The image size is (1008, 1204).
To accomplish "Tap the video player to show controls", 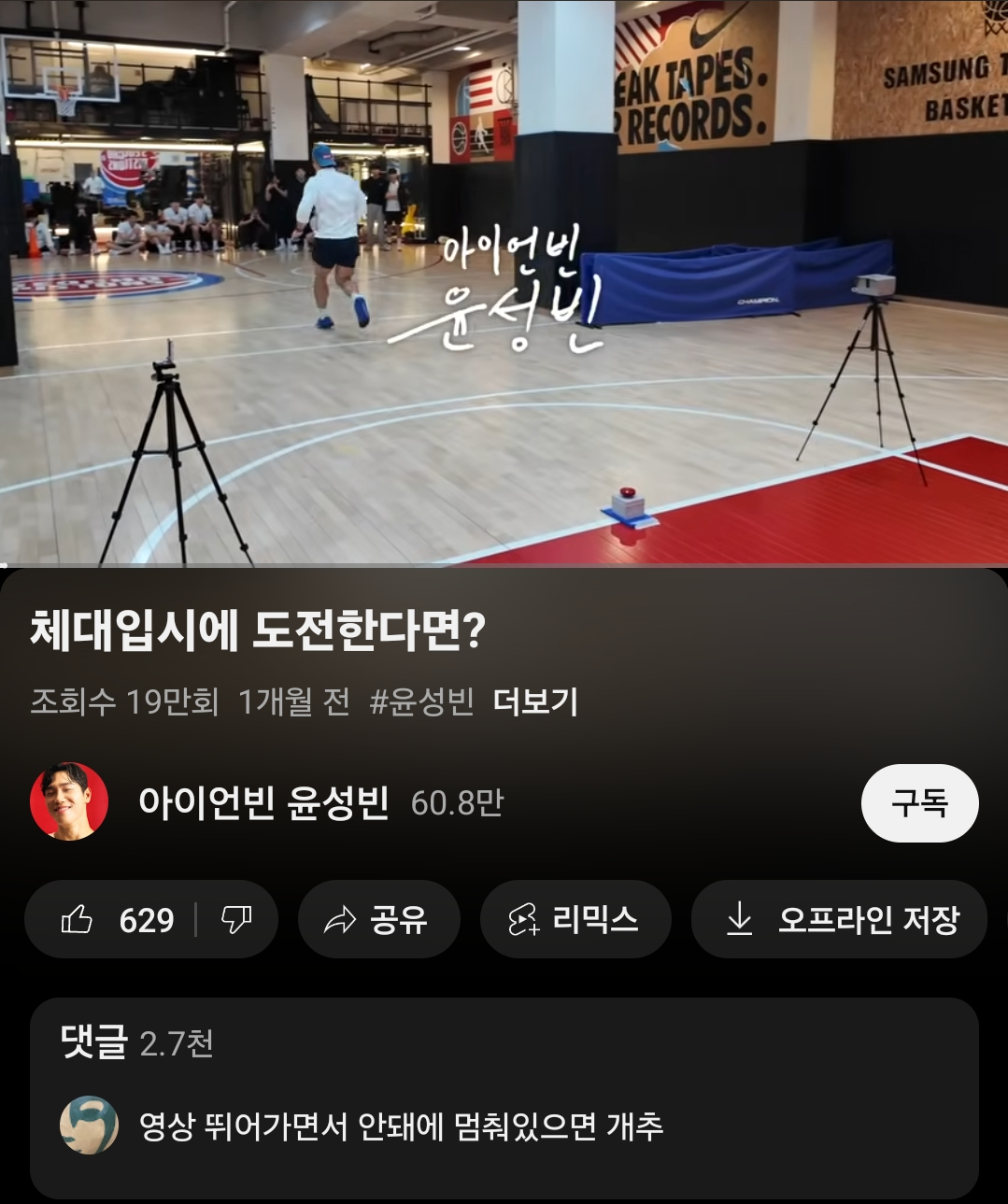I will 504,280.
